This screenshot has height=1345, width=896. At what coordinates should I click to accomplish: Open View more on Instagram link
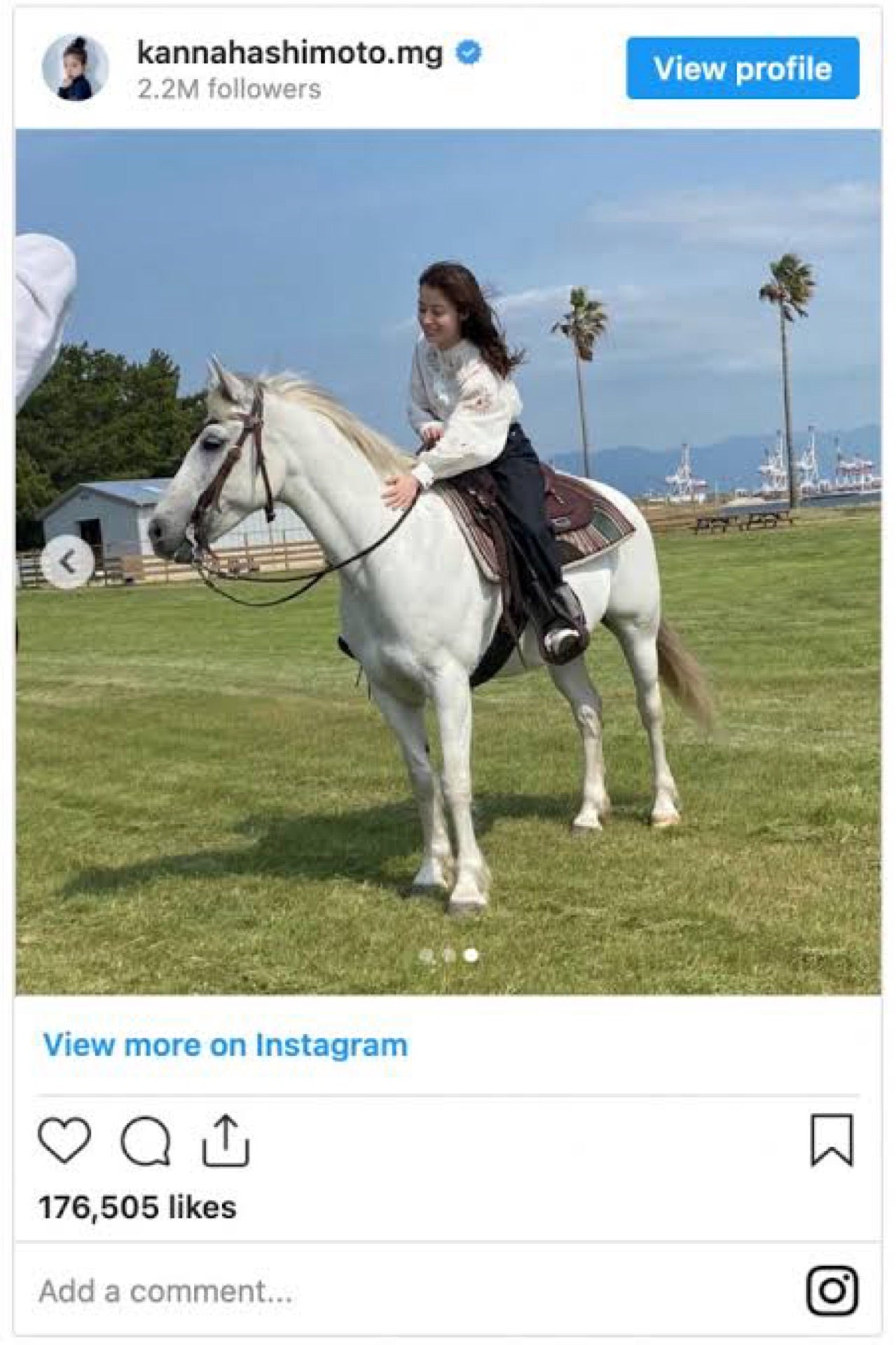(225, 1044)
